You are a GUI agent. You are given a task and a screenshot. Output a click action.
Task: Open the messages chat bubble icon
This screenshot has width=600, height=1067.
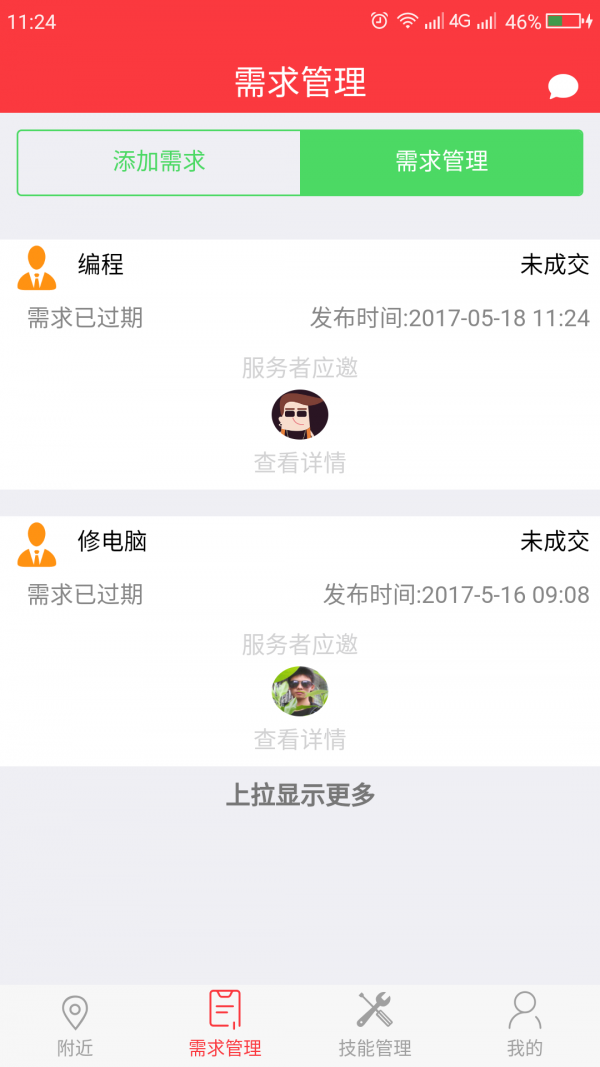click(x=563, y=87)
